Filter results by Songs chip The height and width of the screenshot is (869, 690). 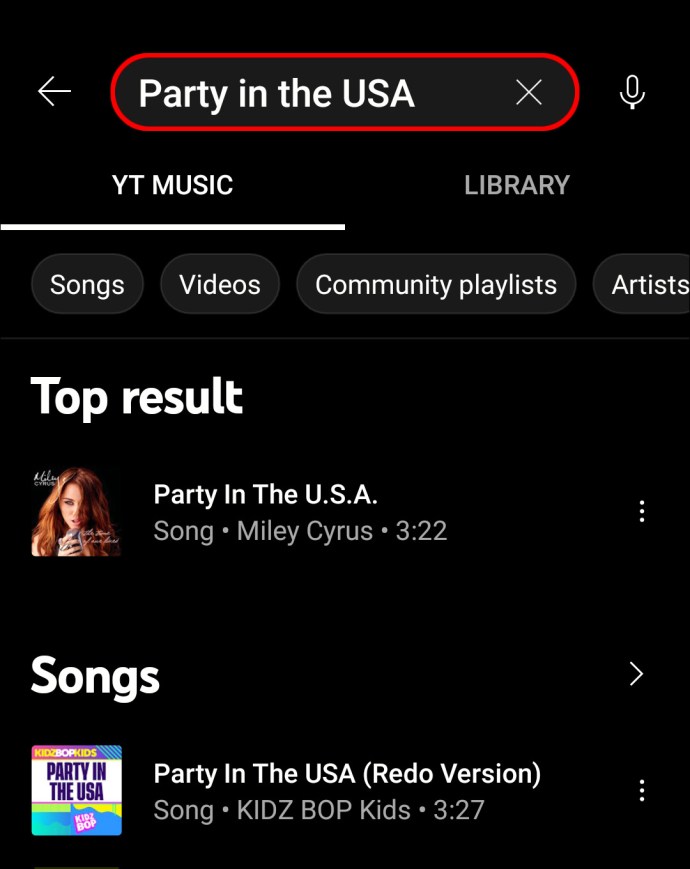click(87, 285)
